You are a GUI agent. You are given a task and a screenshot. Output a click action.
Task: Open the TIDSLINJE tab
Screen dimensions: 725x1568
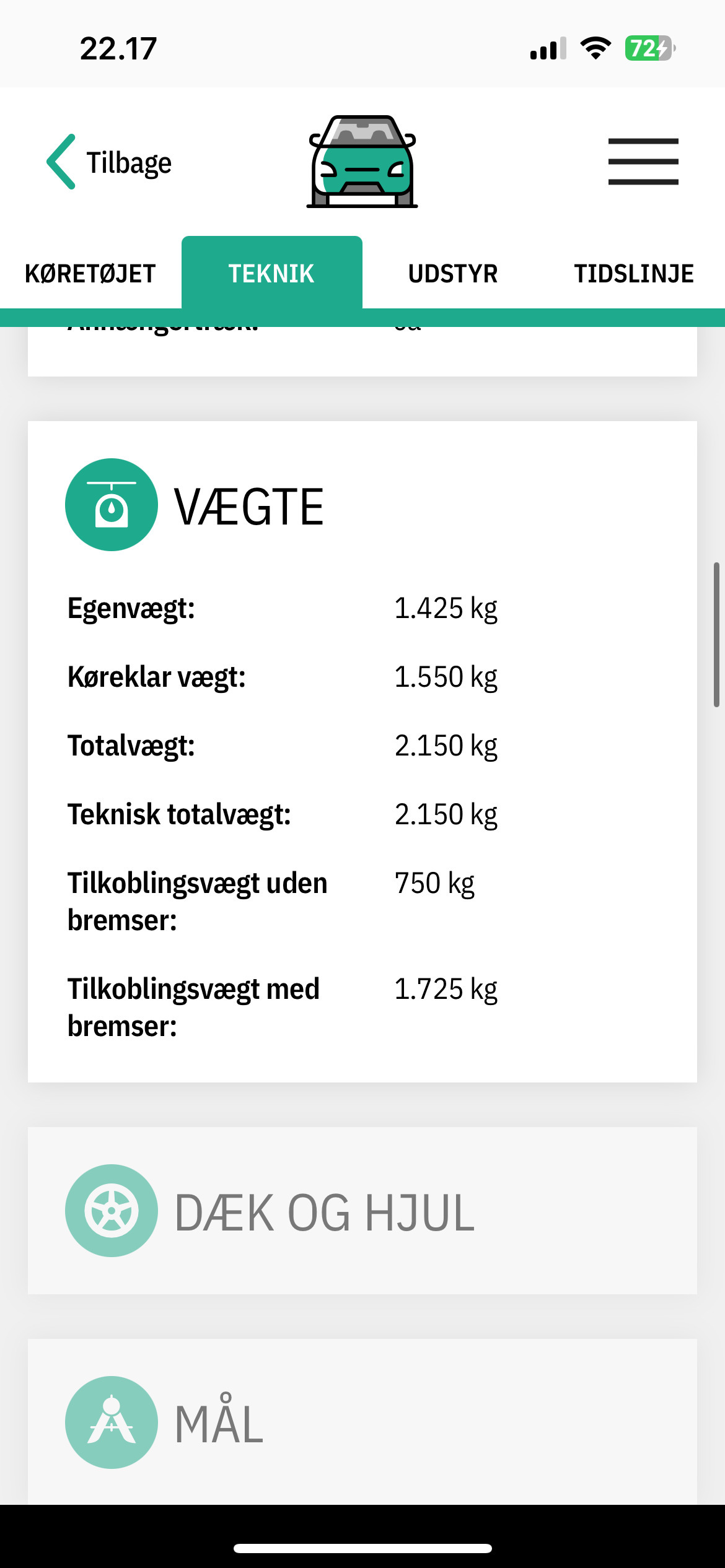(x=633, y=274)
